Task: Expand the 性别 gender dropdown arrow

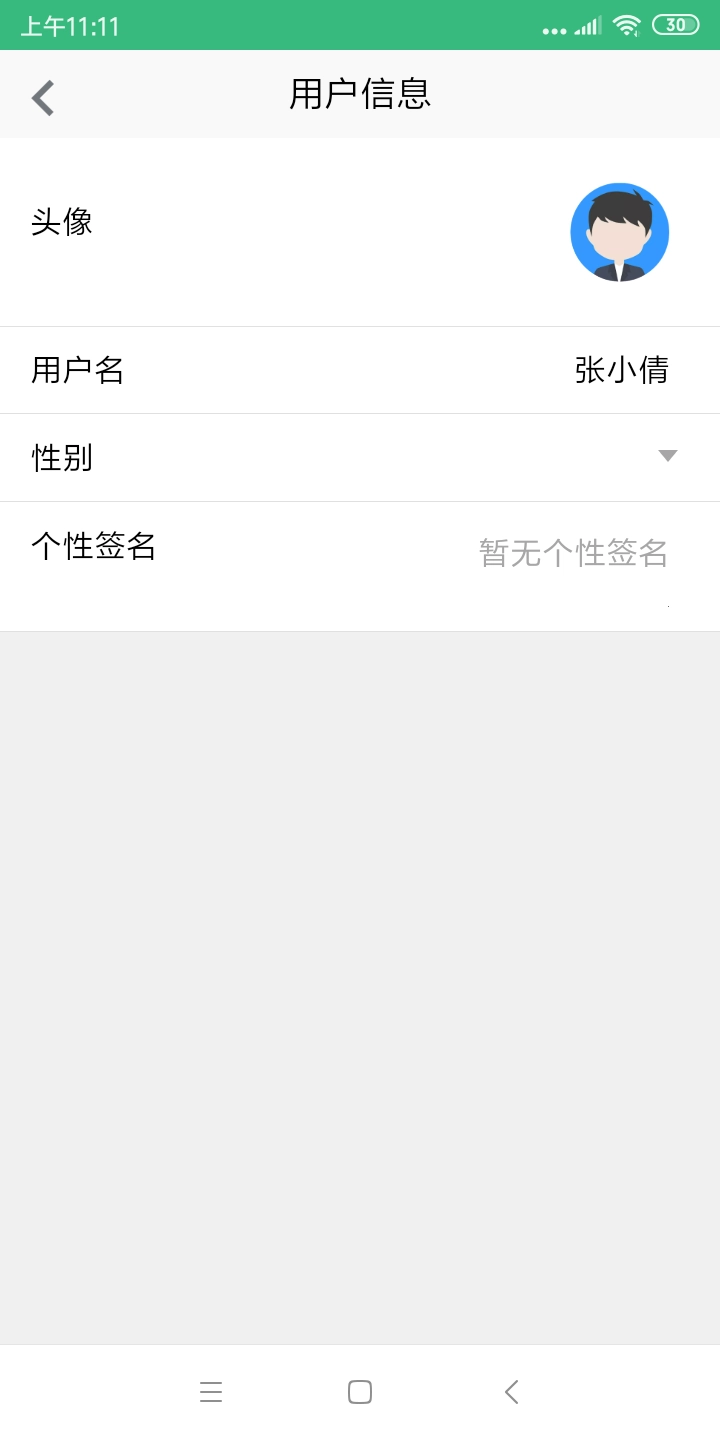Action: pos(667,456)
